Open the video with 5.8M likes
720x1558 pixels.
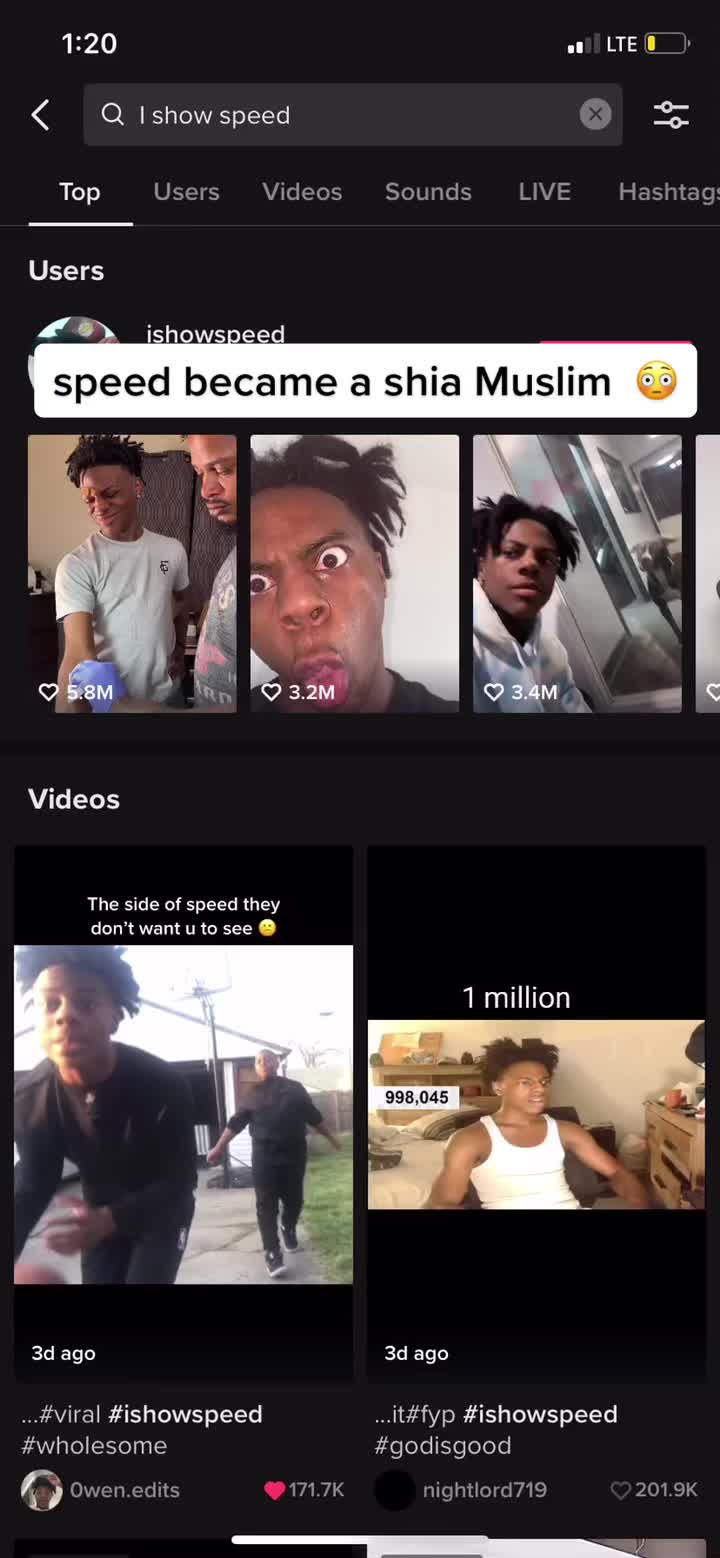point(132,573)
